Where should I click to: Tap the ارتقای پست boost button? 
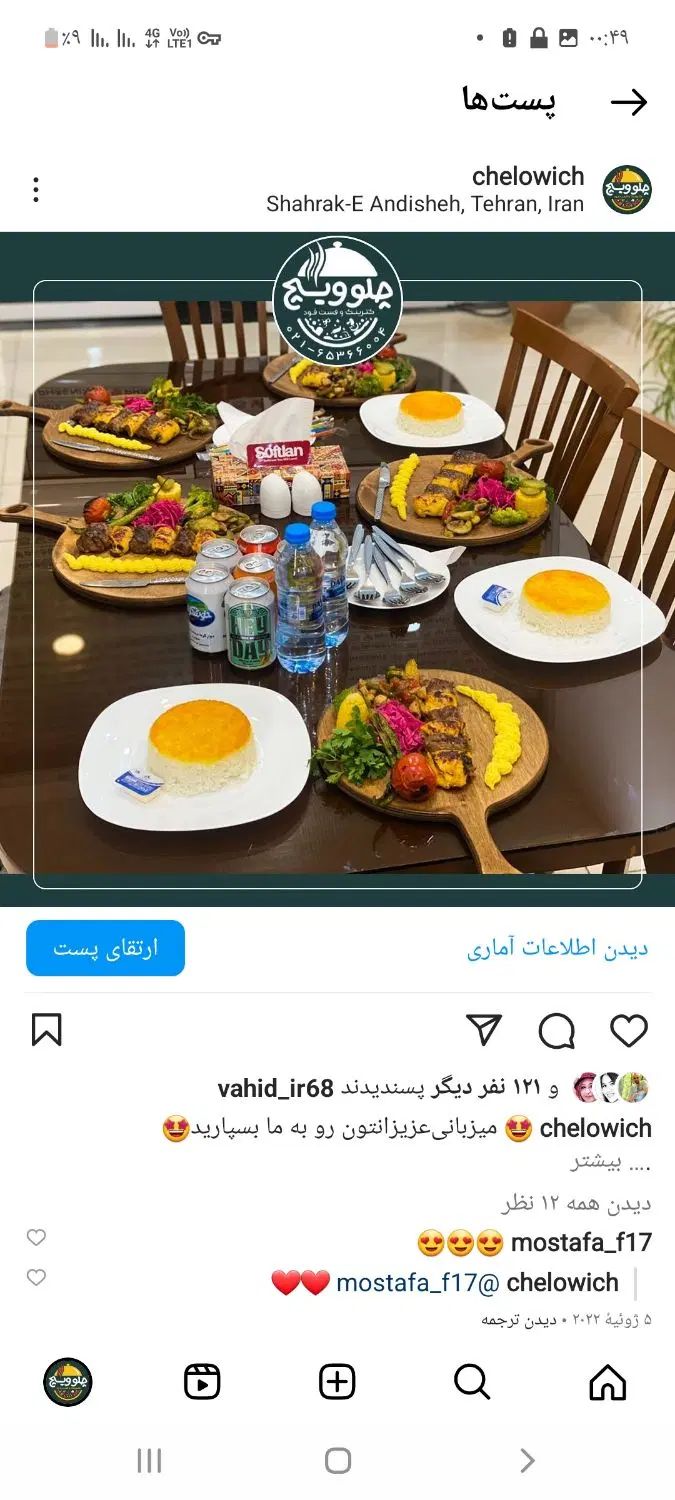(105, 948)
